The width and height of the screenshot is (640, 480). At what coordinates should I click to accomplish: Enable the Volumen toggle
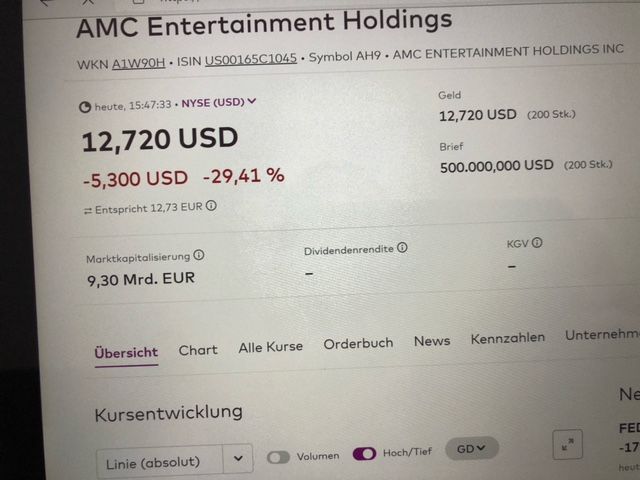coord(279,457)
